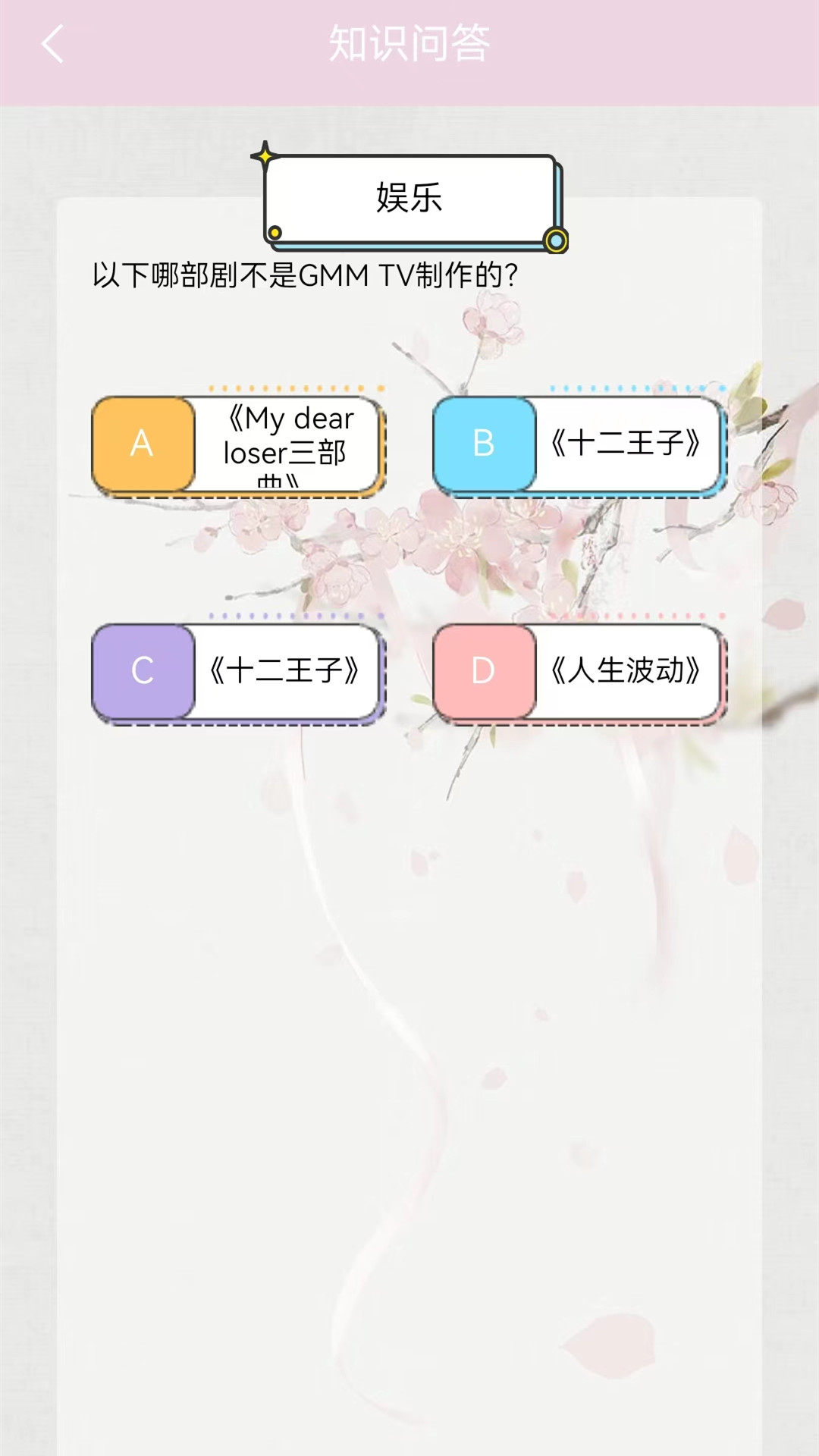Pick answer C 《十二王子》
The width and height of the screenshot is (819, 1456).
(x=237, y=673)
